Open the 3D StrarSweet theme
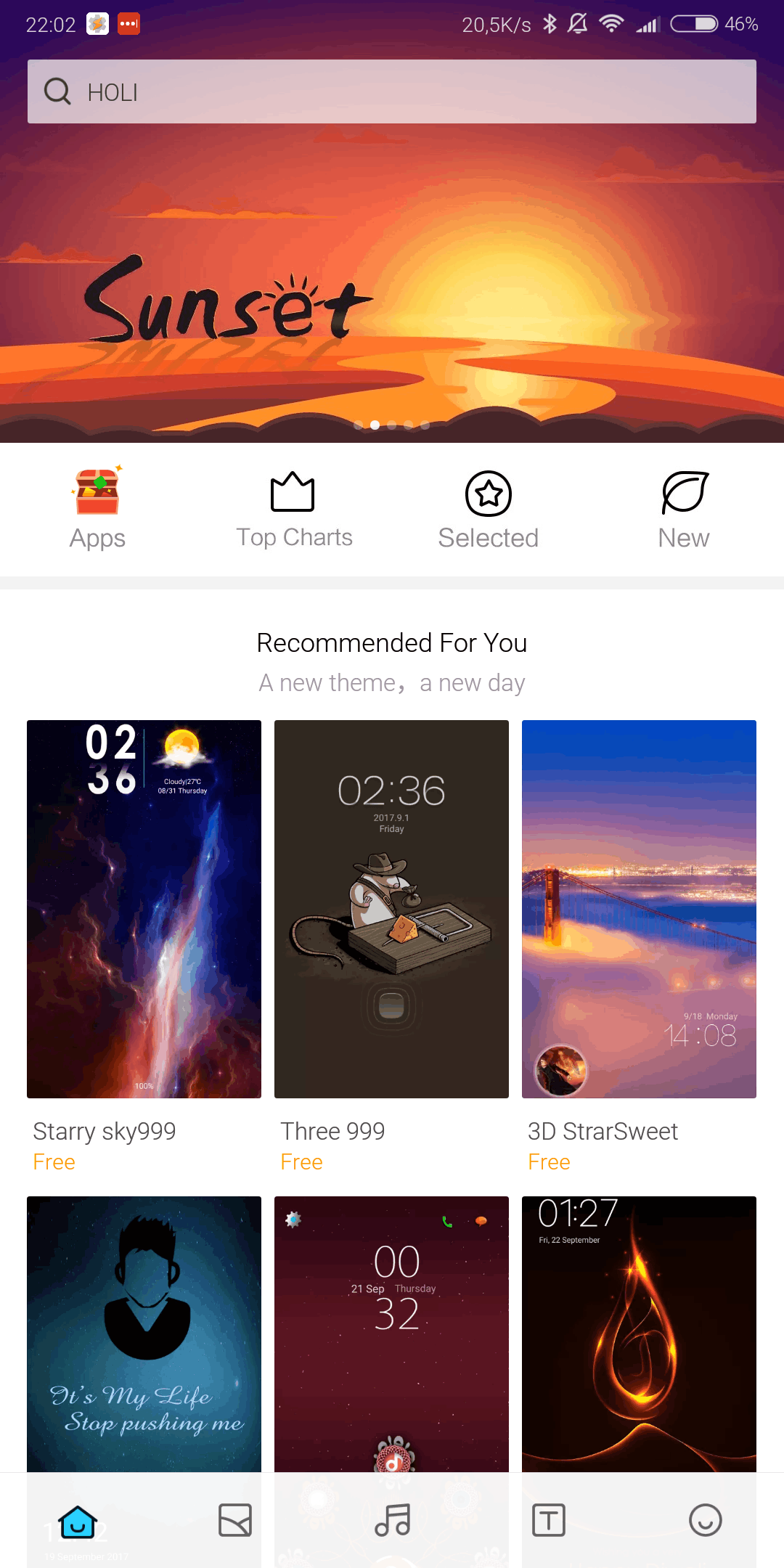This screenshot has height=1568, width=784. coord(639,909)
